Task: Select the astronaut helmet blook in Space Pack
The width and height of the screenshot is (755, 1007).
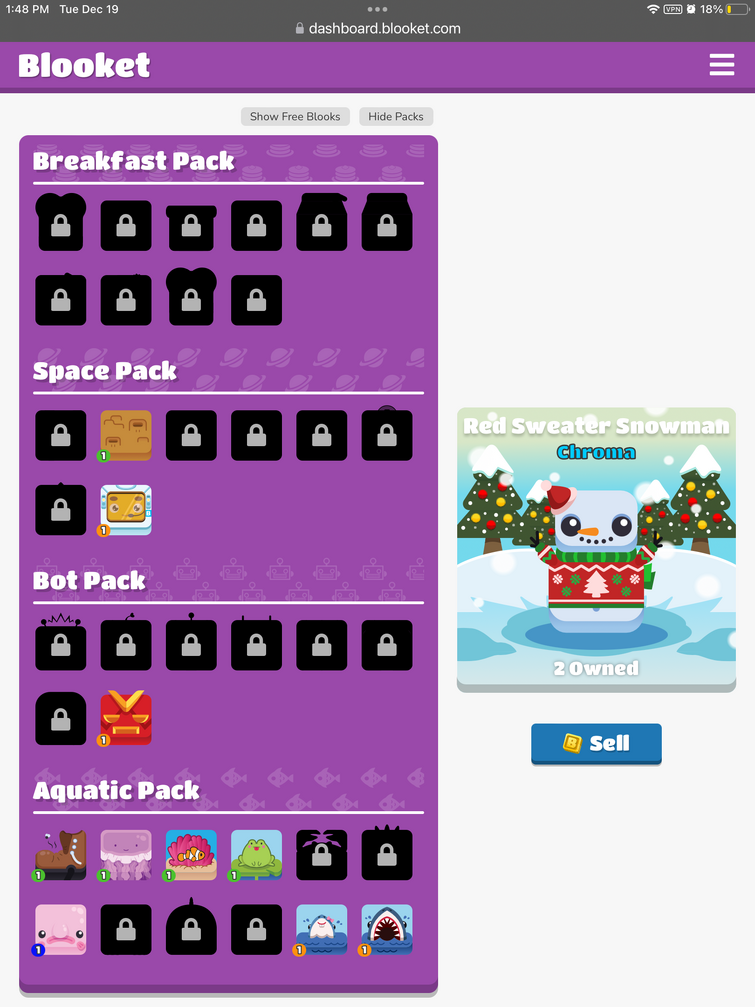Action: click(126, 509)
